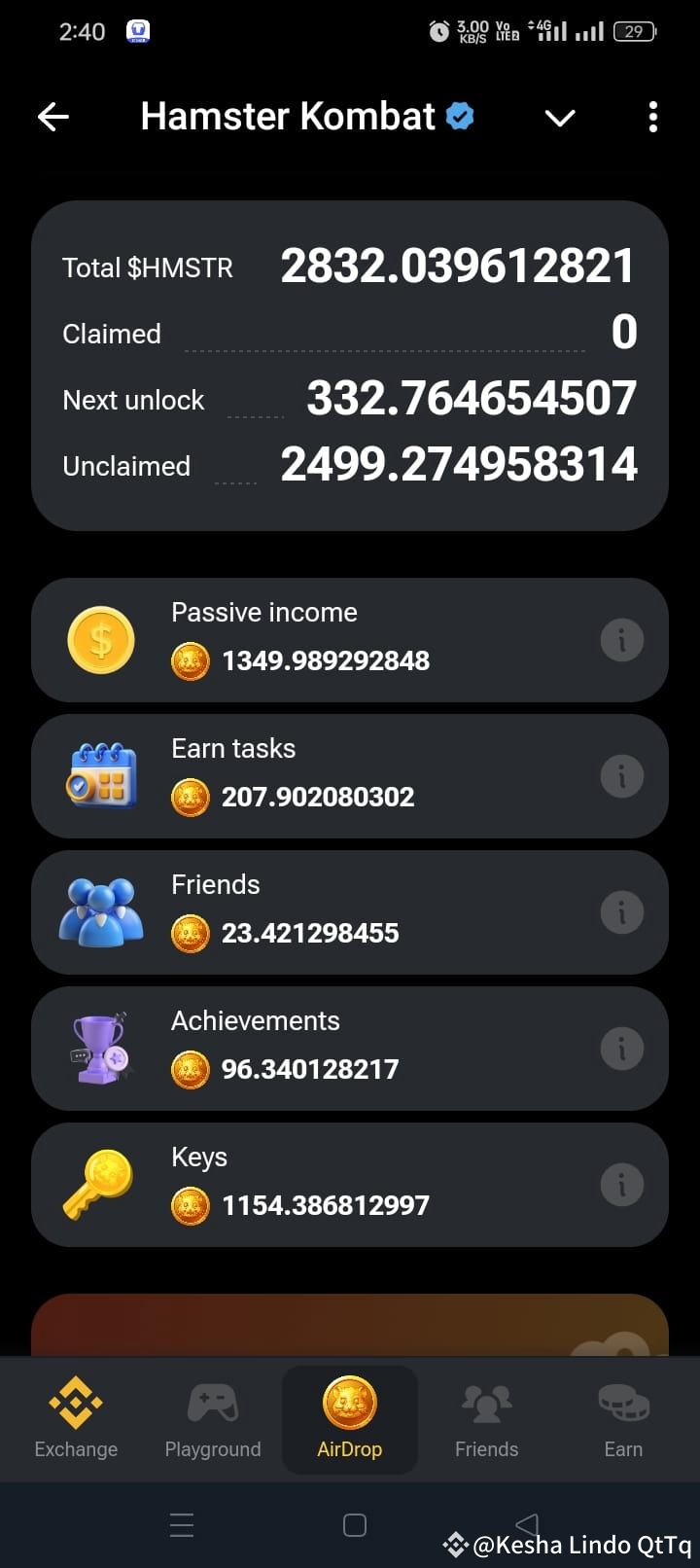Image resolution: width=700 pixels, height=1568 pixels.
Task: Tap the back arrow to leave Hamster Kombat
Action: tap(53, 117)
